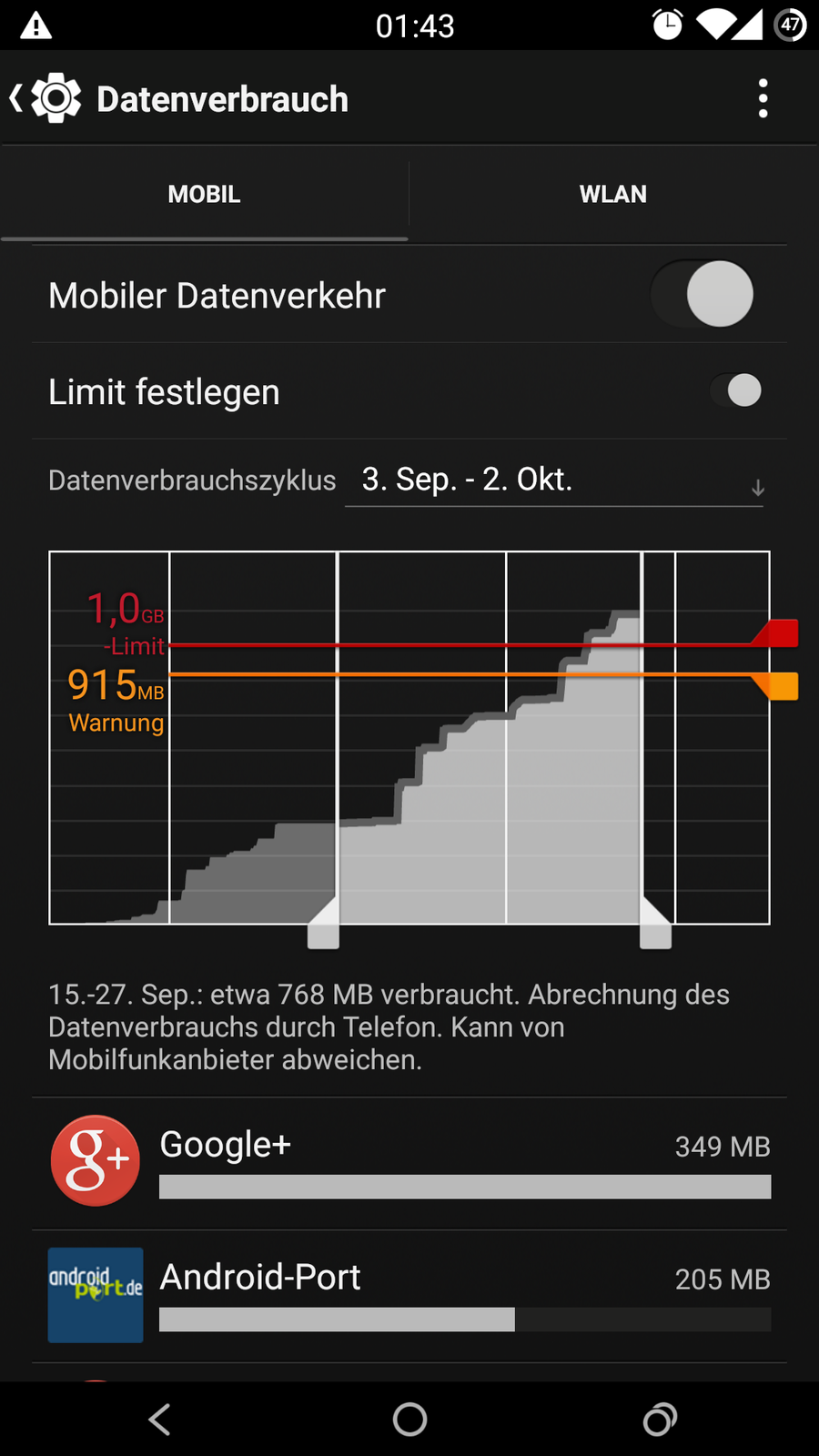Open Google+ data usage details

[409, 1163]
